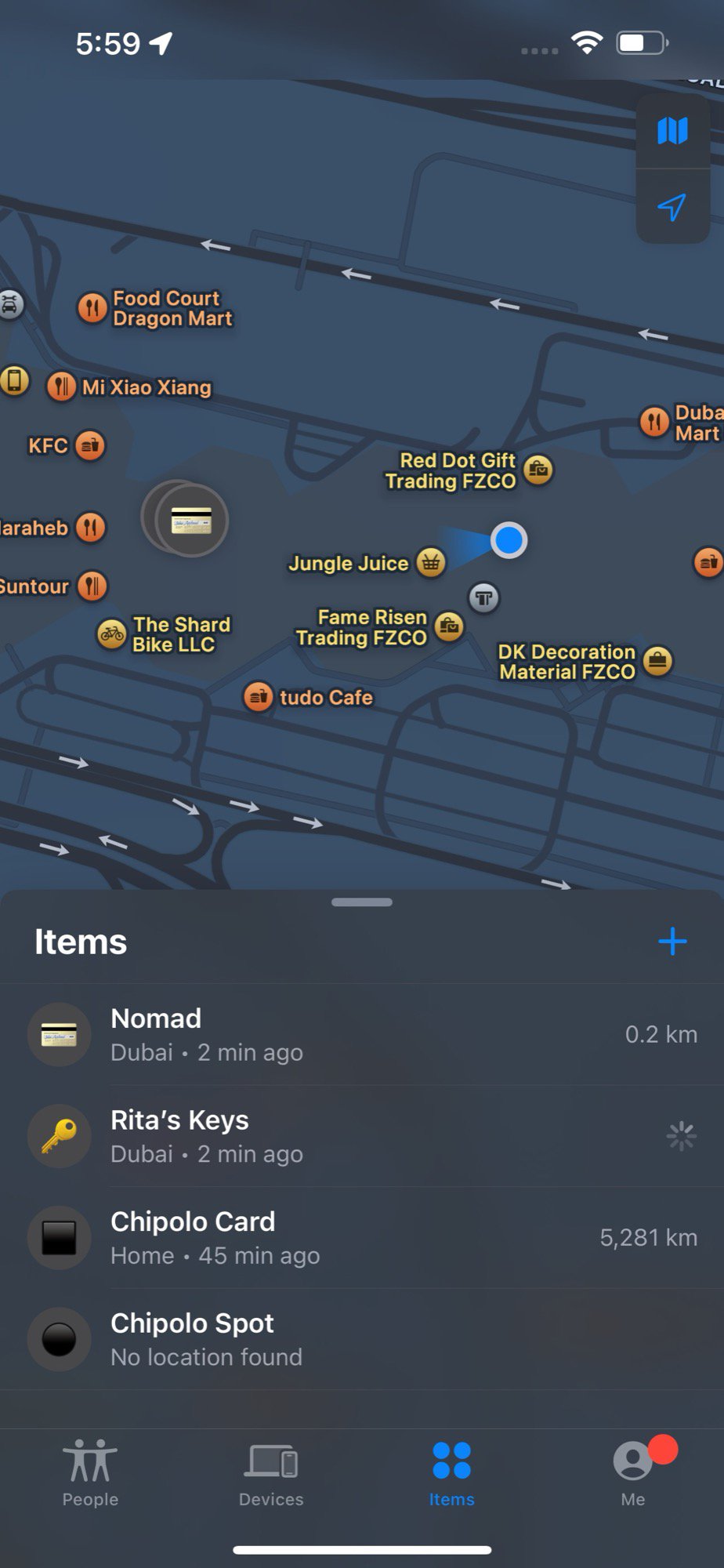The height and width of the screenshot is (1568, 724).
Task: Tap the Nomad card pin on map
Action: click(x=191, y=521)
